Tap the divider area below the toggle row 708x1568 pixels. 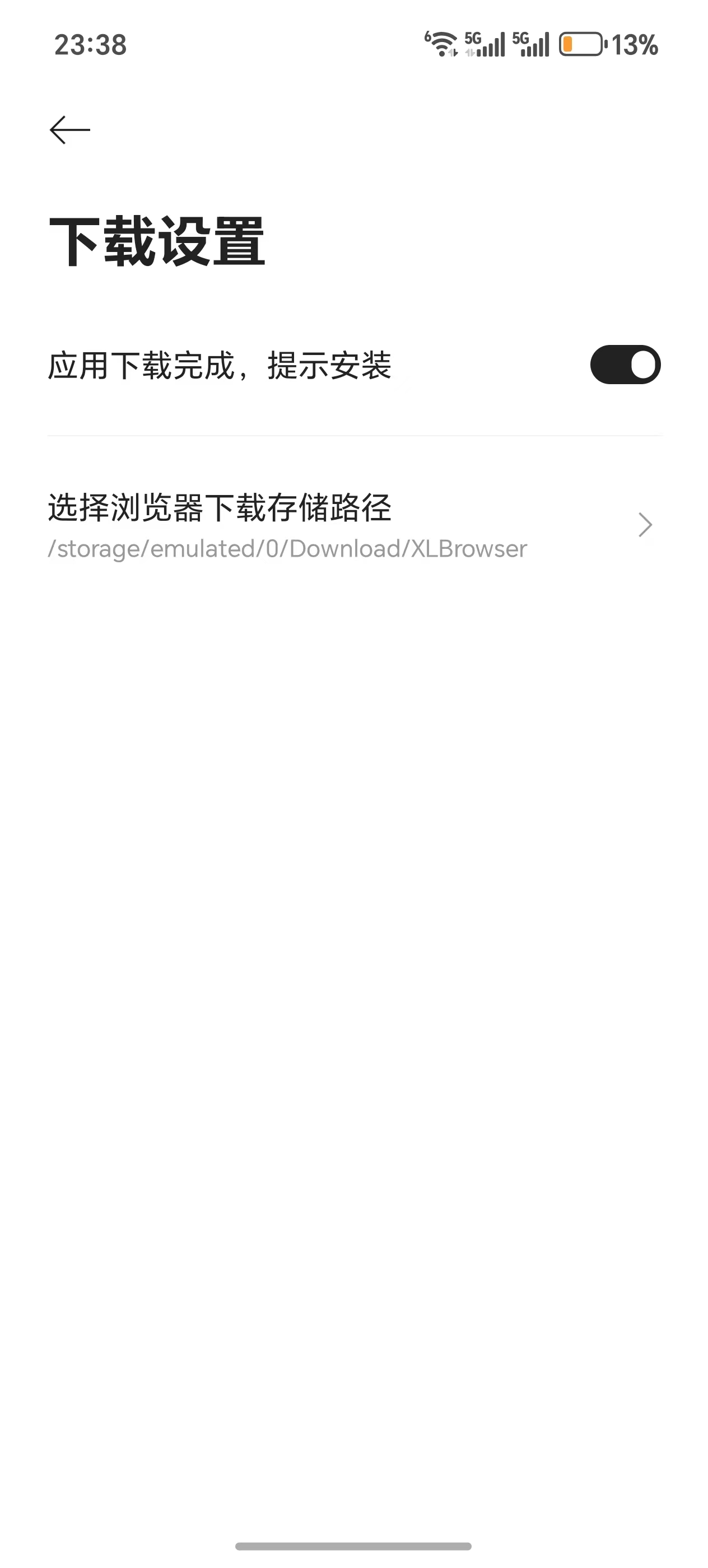[x=353, y=436]
